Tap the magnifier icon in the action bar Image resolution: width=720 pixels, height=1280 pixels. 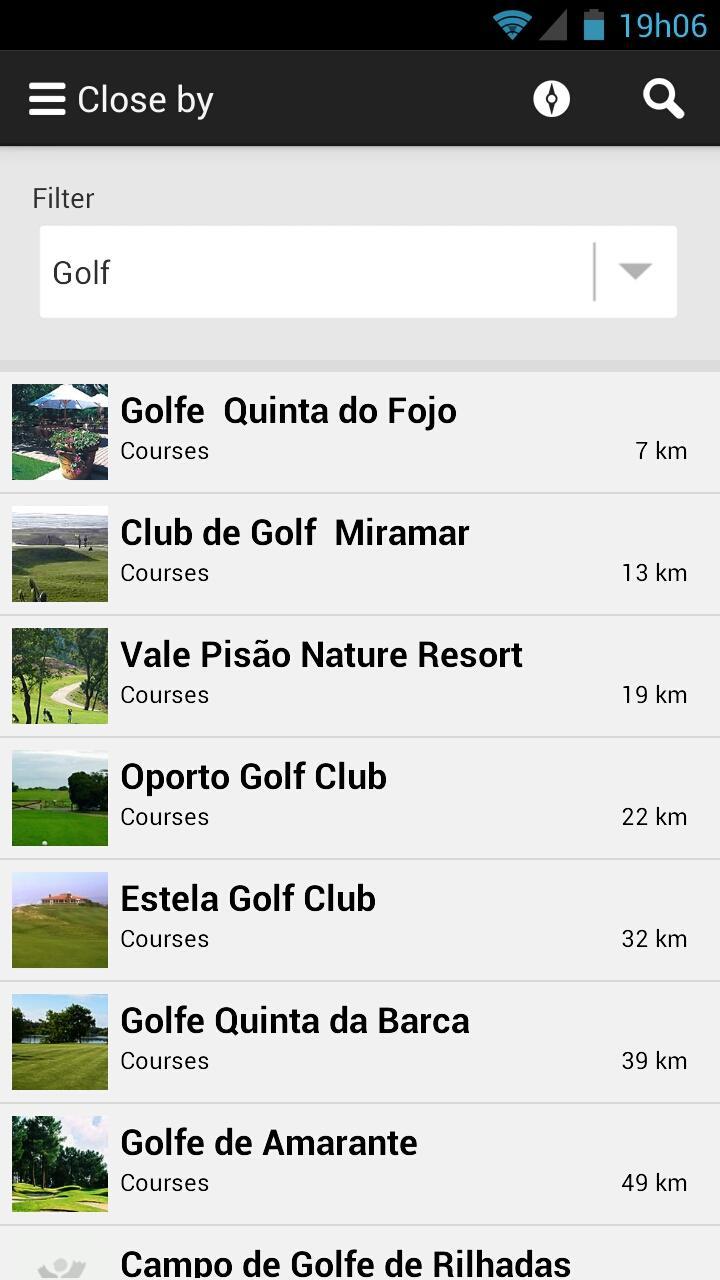click(x=662, y=98)
